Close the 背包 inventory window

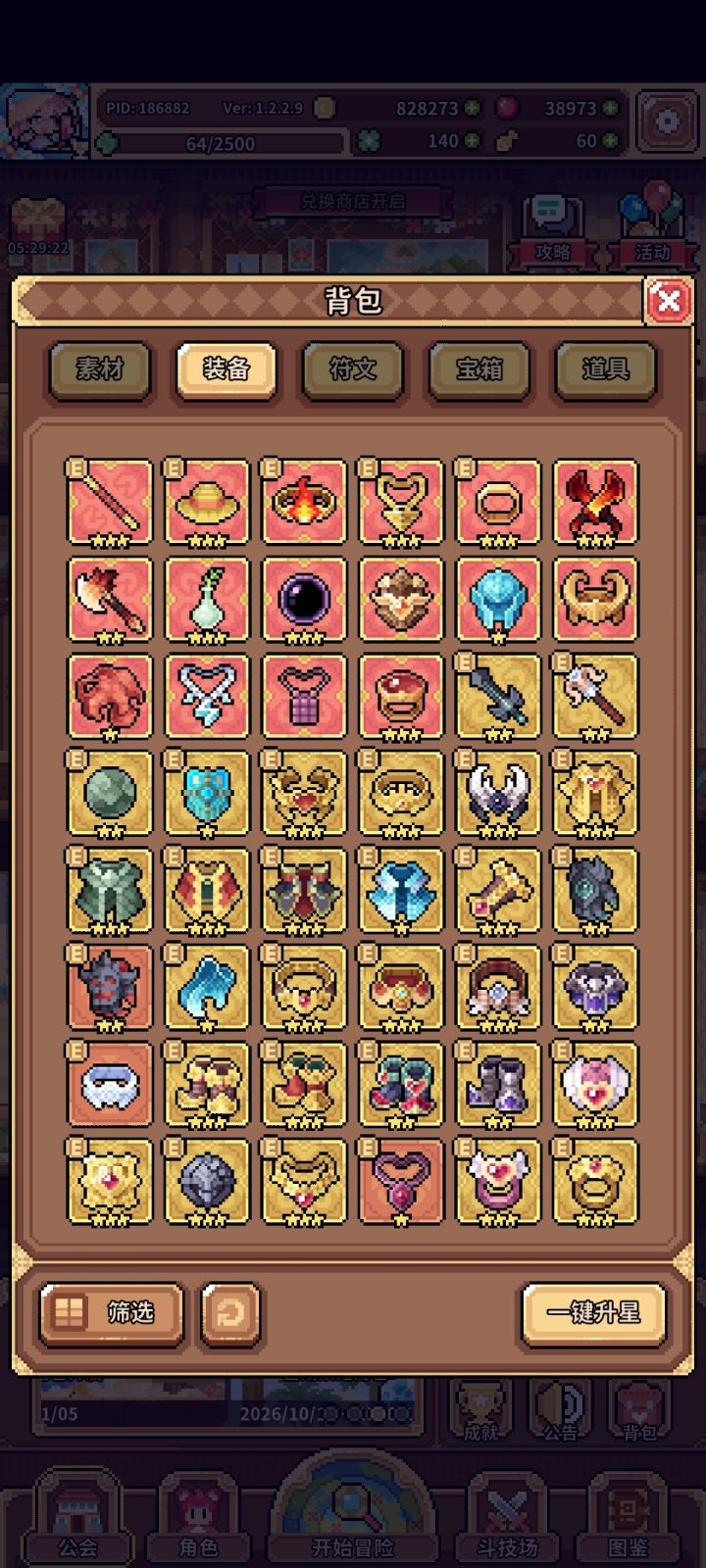coord(669,301)
